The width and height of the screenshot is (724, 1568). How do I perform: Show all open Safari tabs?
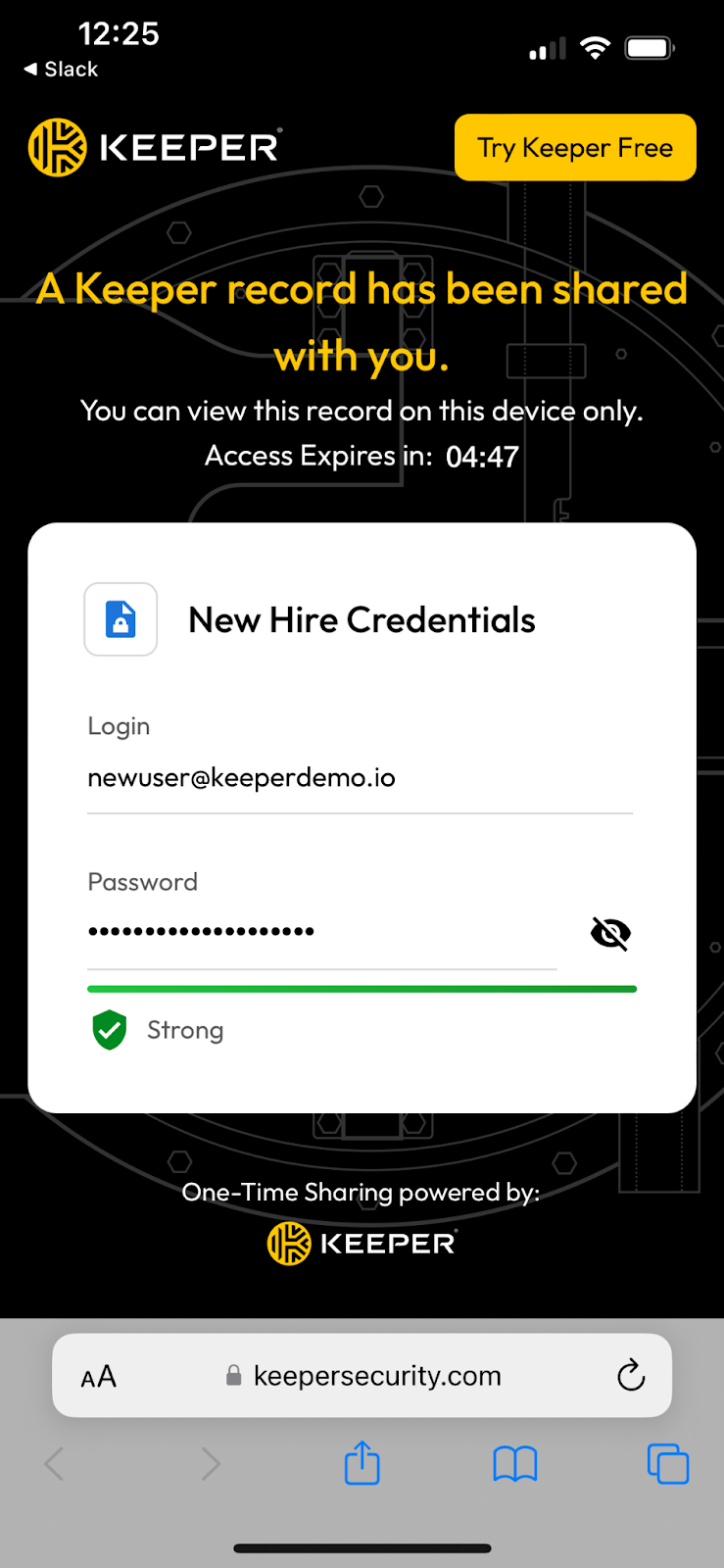tap(667, 1464)
